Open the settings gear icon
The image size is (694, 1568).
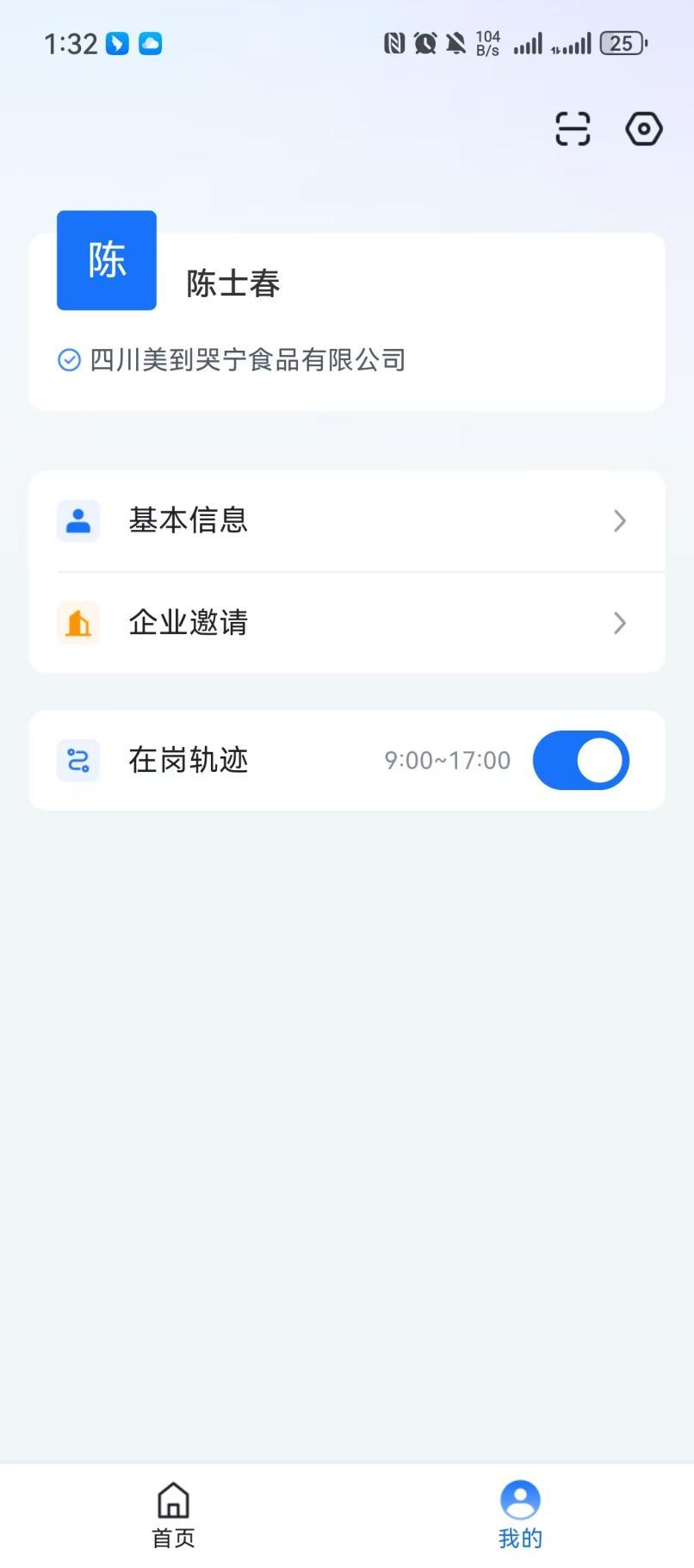point(642,128)
